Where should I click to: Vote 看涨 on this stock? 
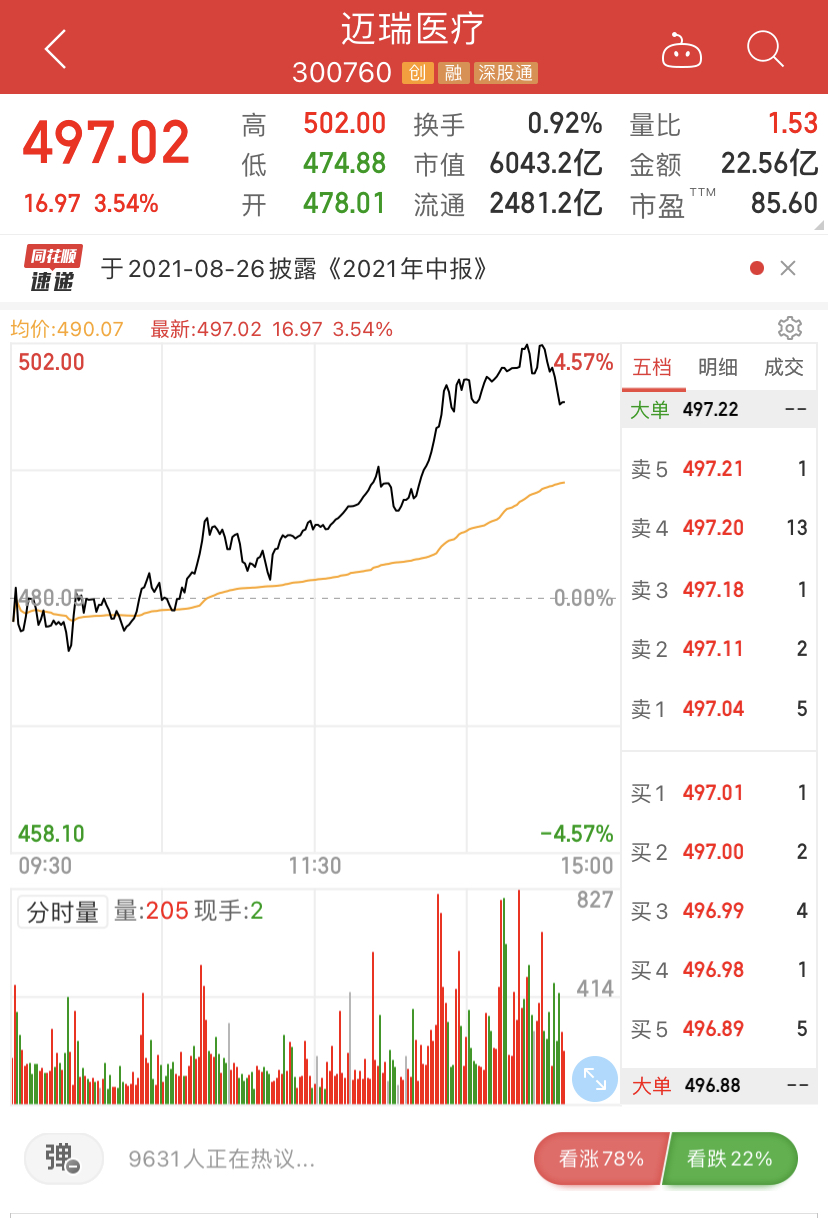click(600, 1159)
